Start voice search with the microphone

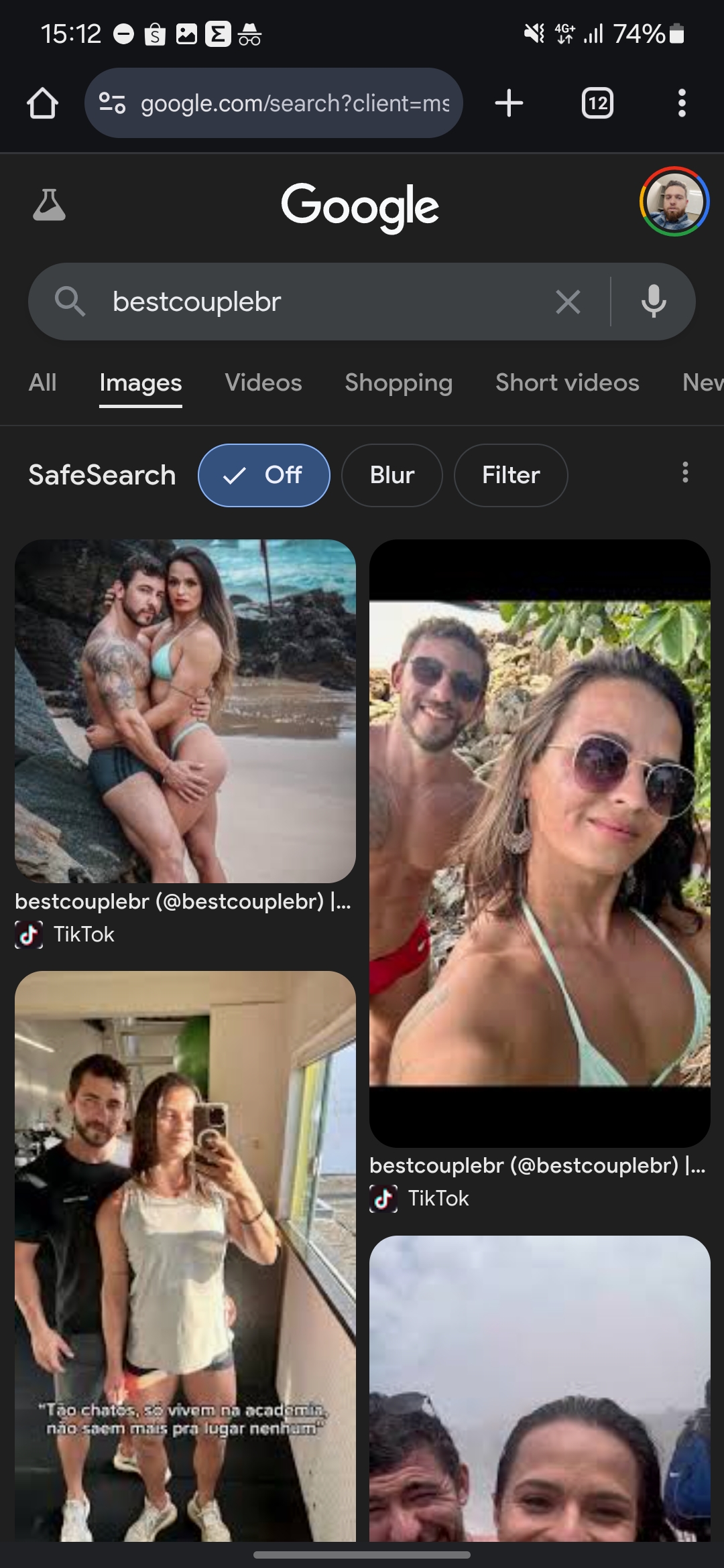[653, 302]
